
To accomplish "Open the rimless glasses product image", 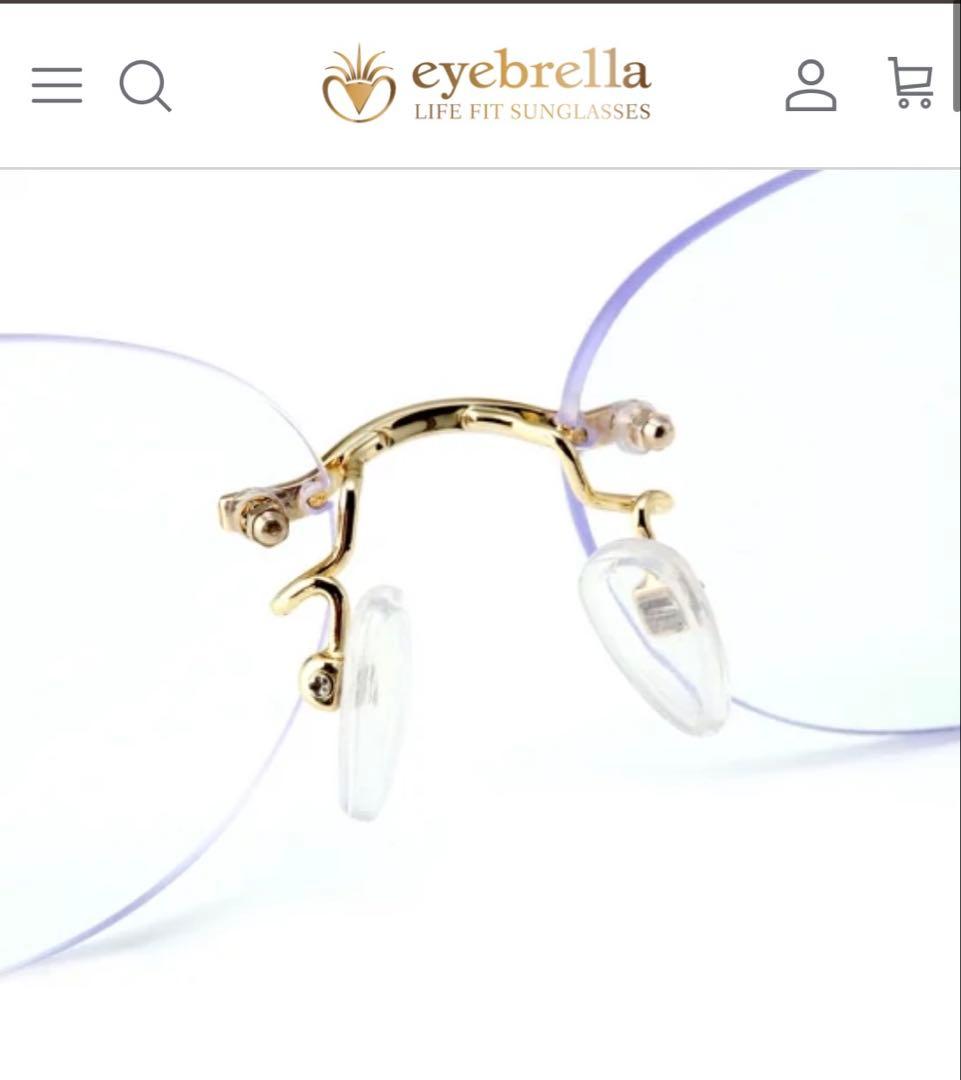I will [x=480, y=600].
